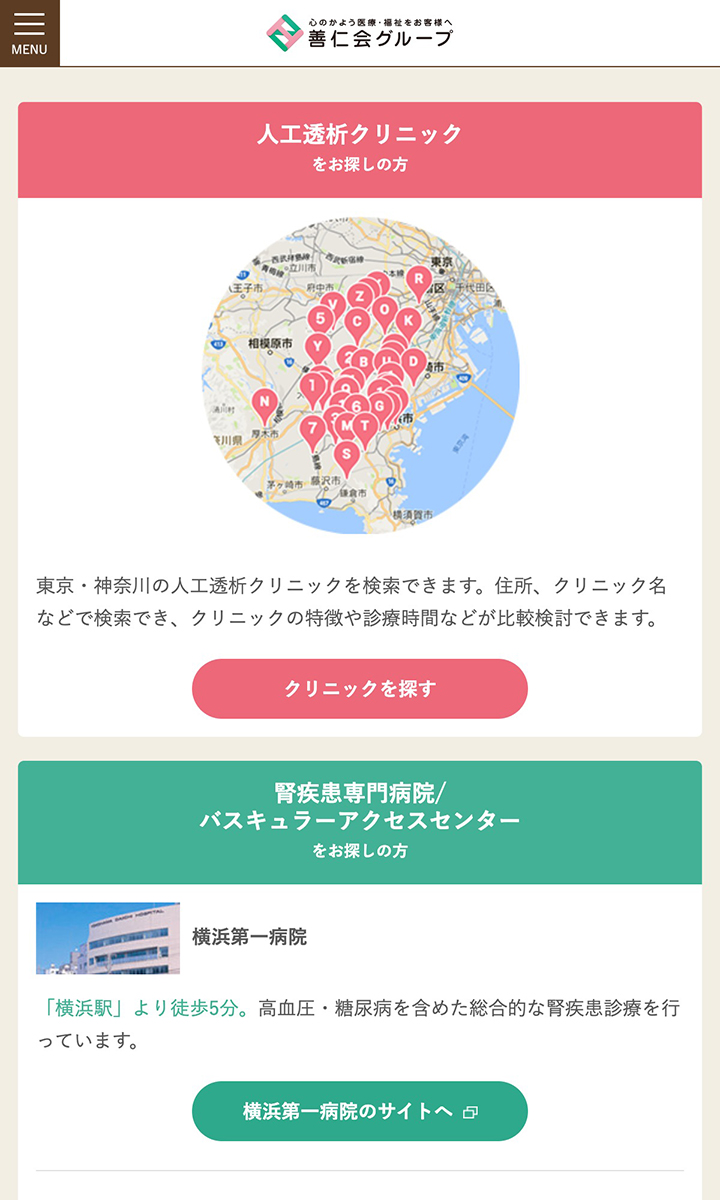Open the 善仁会グループ logo home link
The height and width of the screenshot is (1200, 720).
pyautogui.click(x=360, y=32)
